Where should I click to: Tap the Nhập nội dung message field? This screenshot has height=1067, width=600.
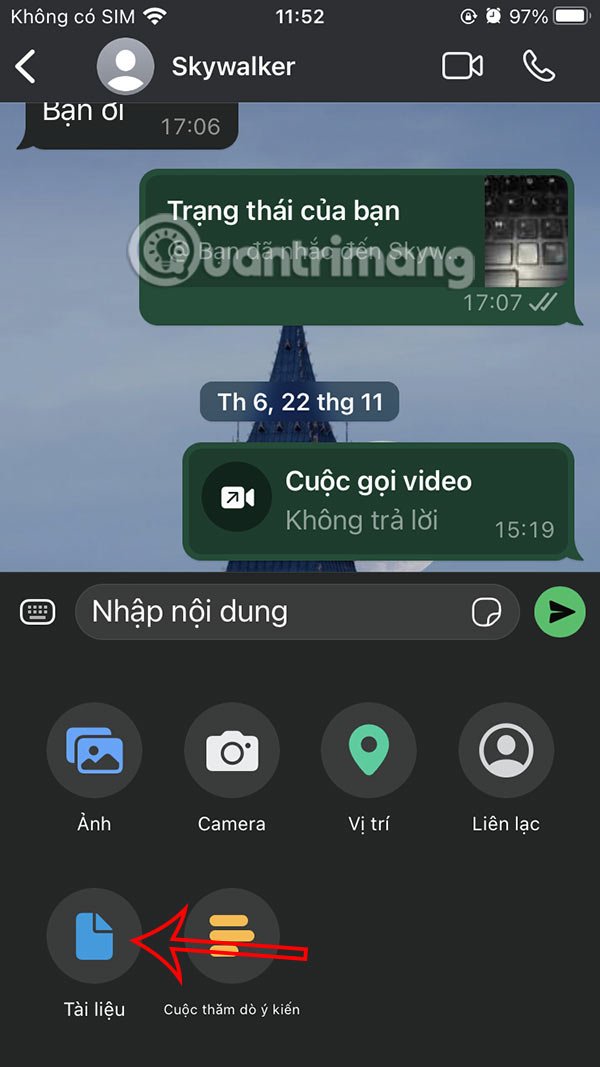pyautogui.click(x=275, y=611)
